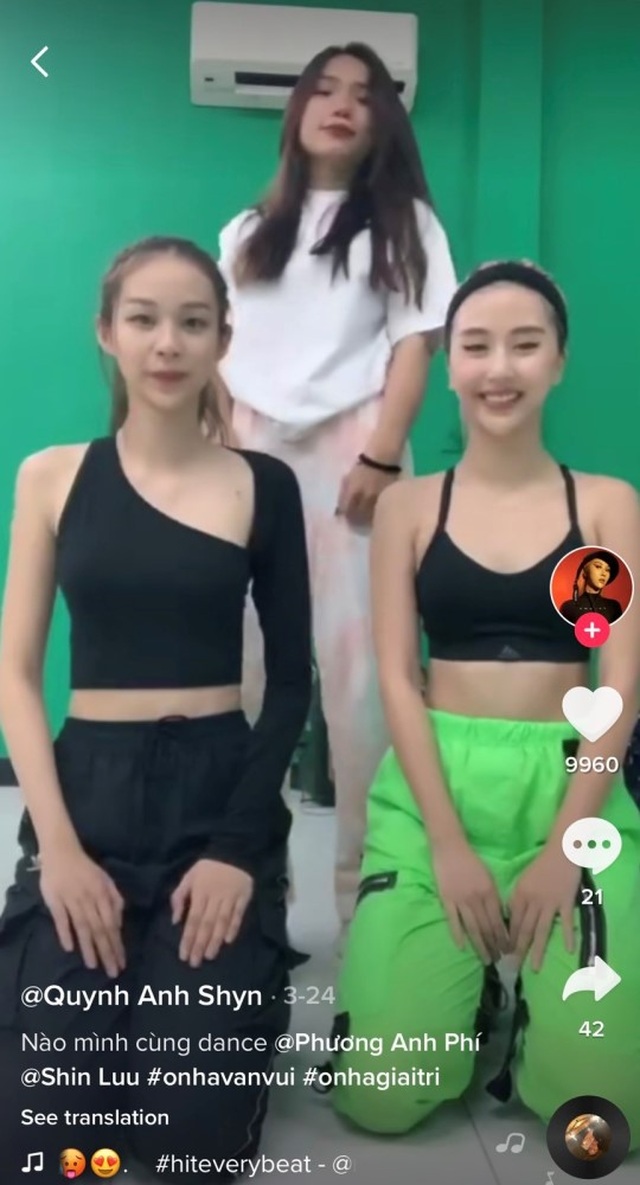The image size is (640, 1185).
Task: Follow the creator with the plus badge
Action: pos(592,631)
